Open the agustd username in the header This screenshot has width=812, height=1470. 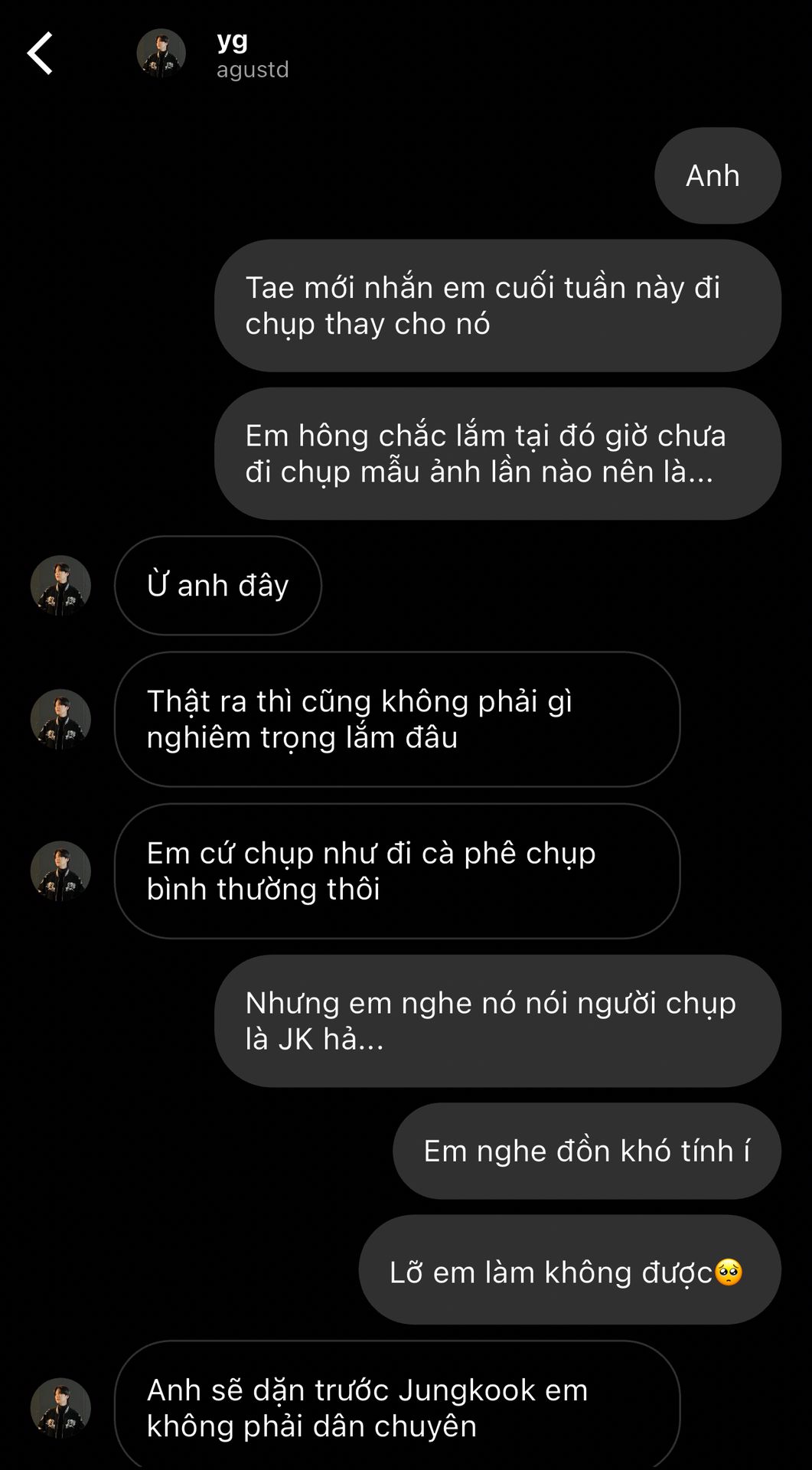coord(253,70)
